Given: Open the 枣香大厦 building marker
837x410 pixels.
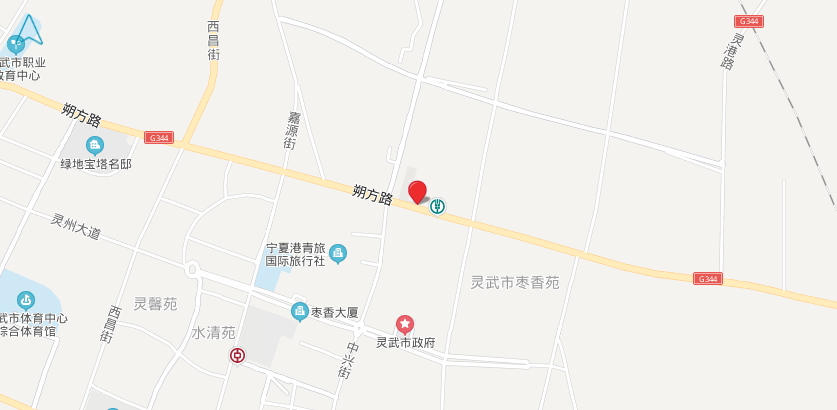Looking at the screenshot, I should click(300, 312).
